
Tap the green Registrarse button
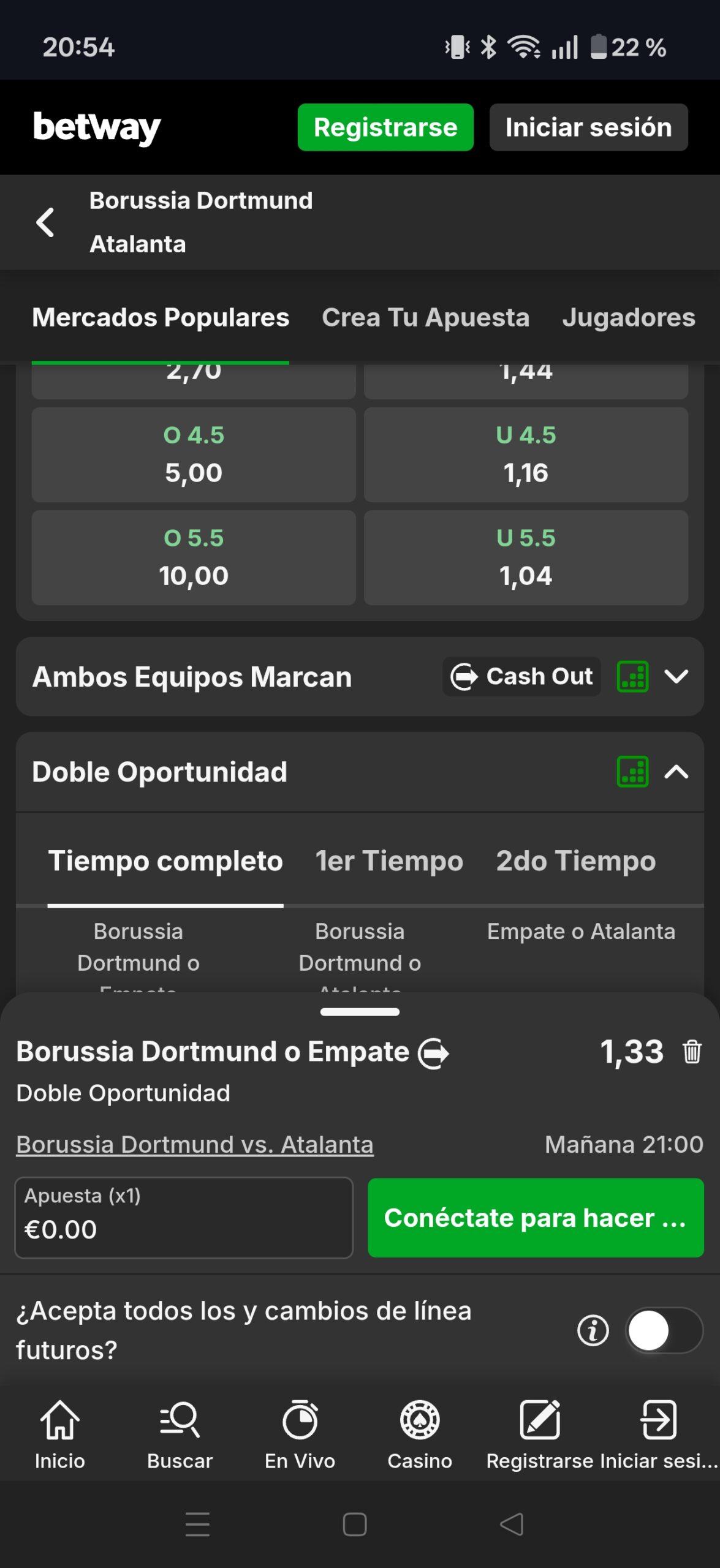tap(385, 127)
